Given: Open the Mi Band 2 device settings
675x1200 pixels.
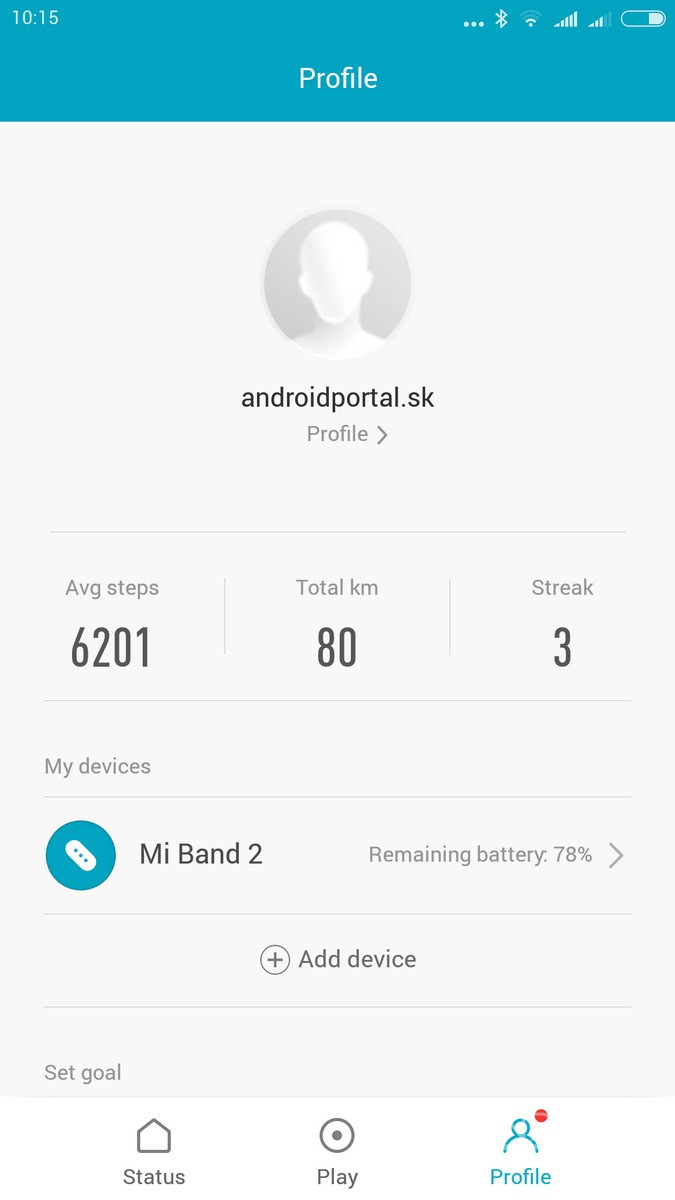Looking at the screenshot, I should [337, 855].
